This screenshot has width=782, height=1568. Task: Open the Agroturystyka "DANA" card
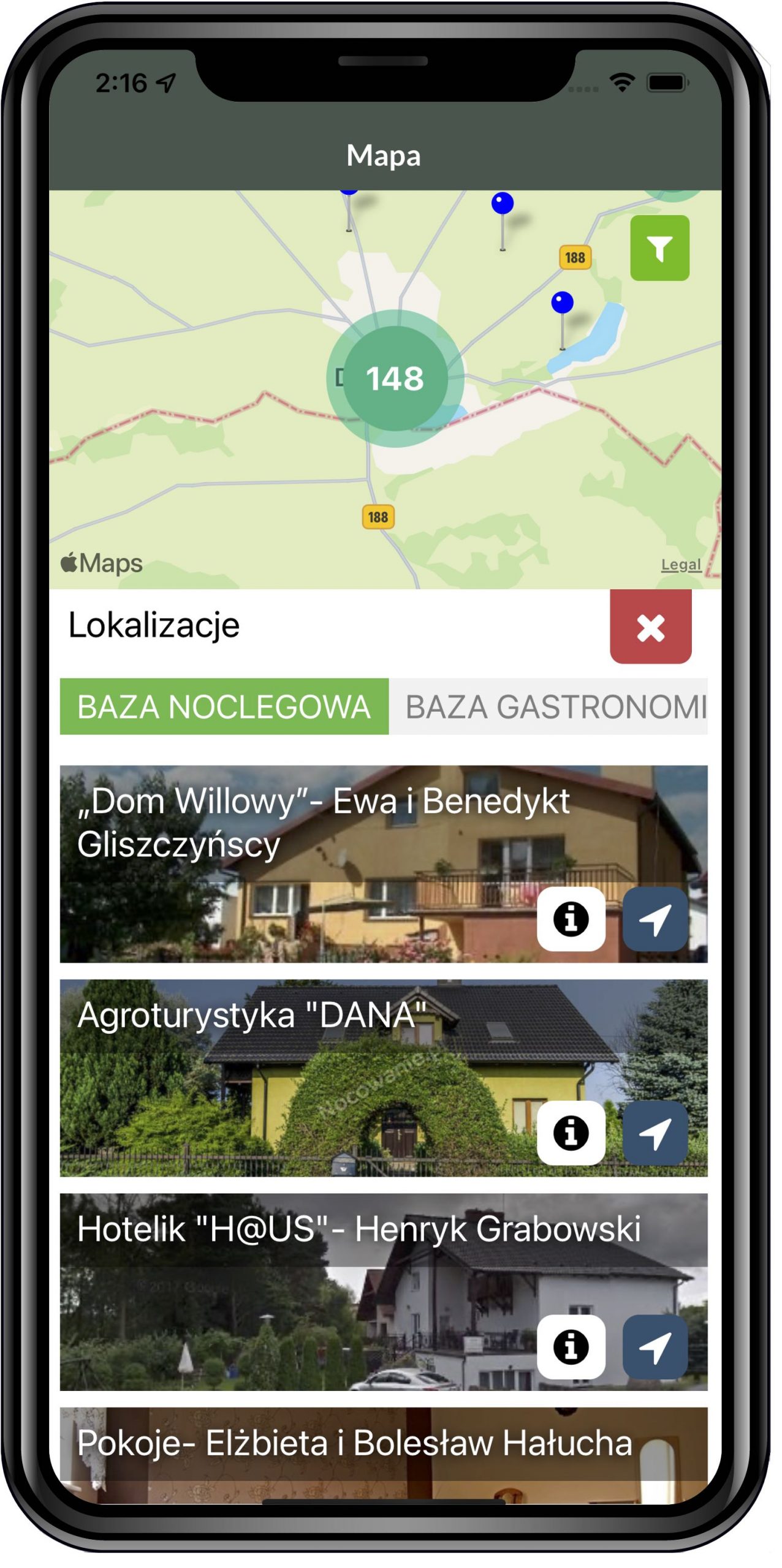(x=384, y=1077)
